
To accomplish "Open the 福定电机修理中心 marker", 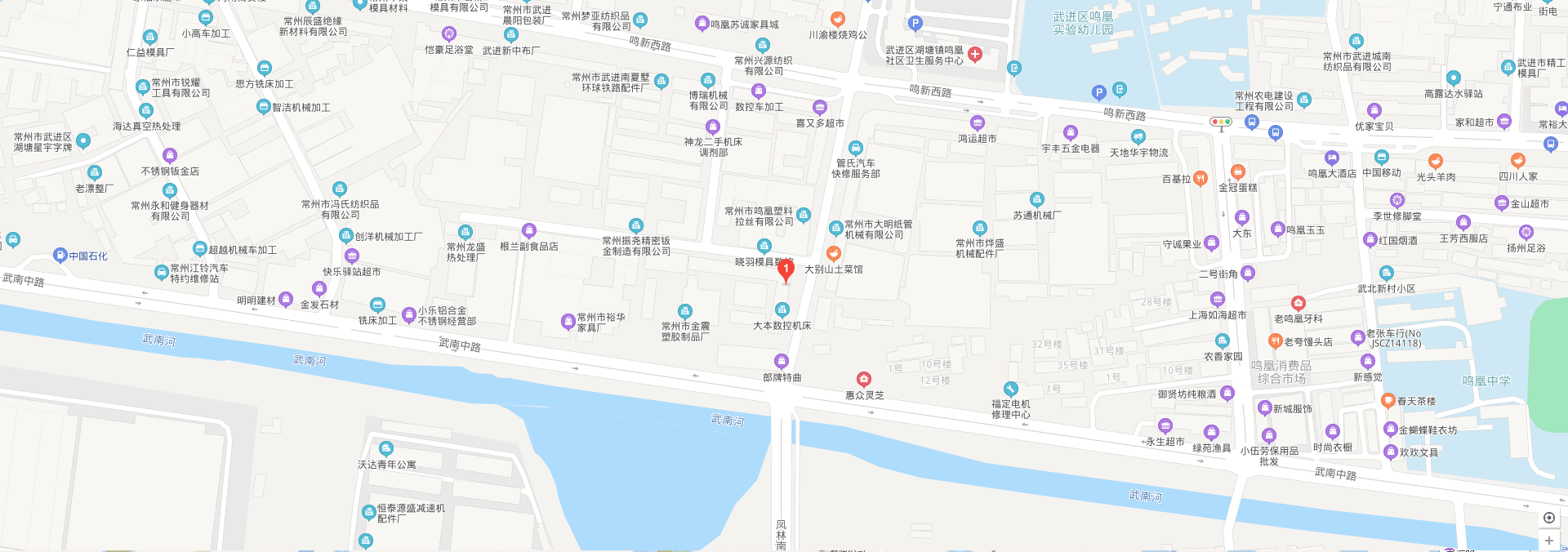I will coord(1011,390).
